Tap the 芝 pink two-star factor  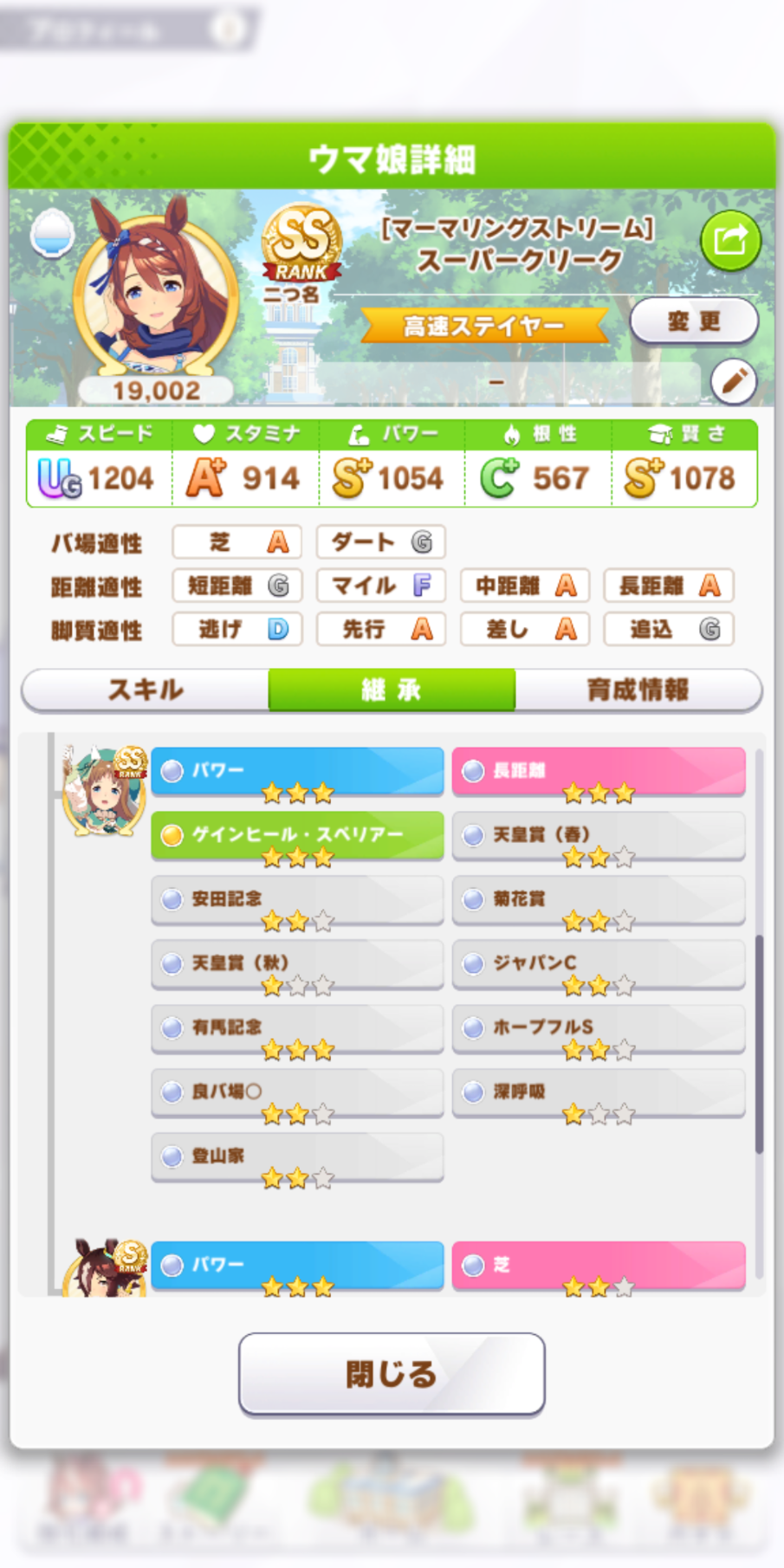pyautogui.click(x=599, y=1267)
